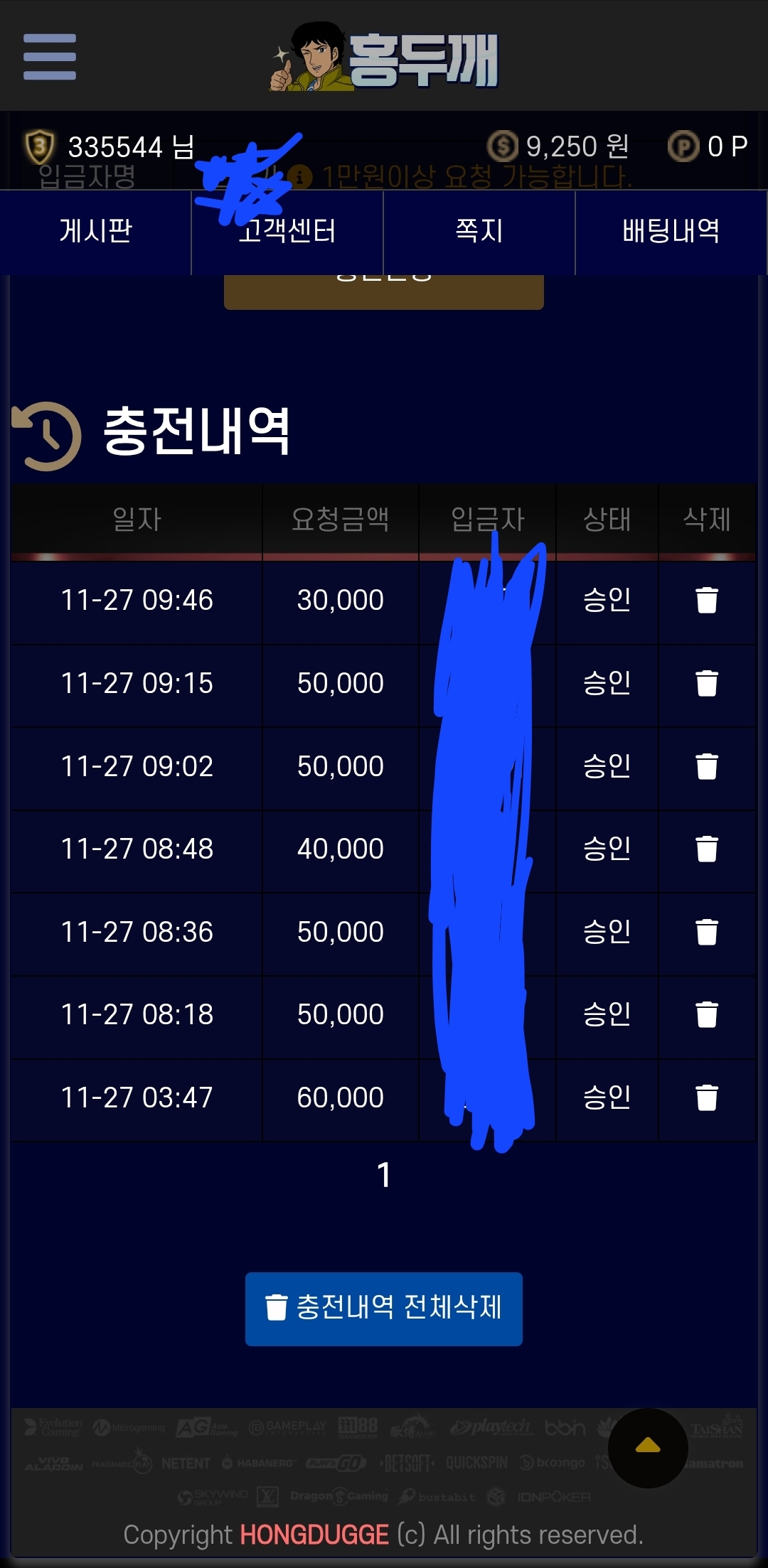This screenshot has width=768, height=1568.
Task: Tap 충전내역 전체삭제 button
Action: coord(384,1309)
